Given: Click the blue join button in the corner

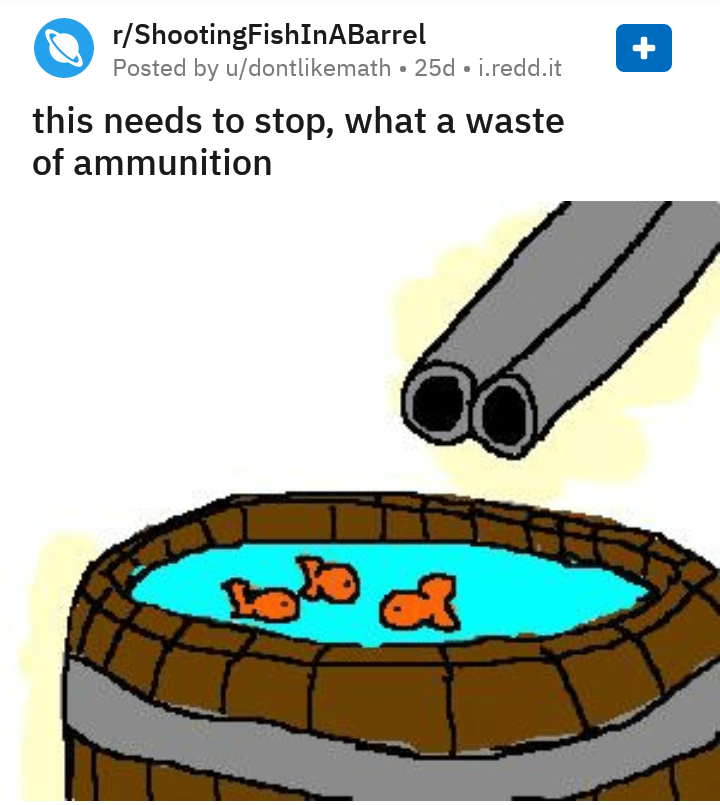Looking at the screenshot, I should coord(644,48).
